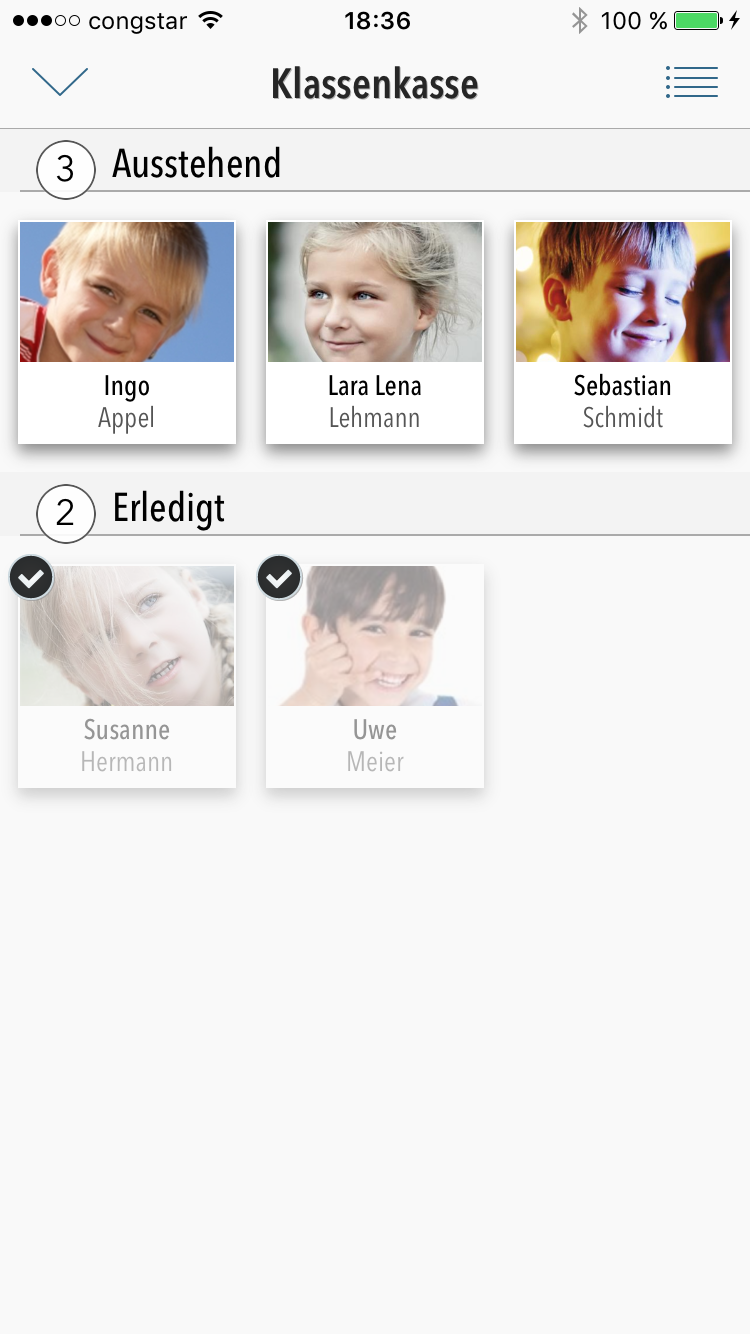The image size is (750, 1334).
Task: Select Ingo Appel's card
Action: click(x=127, y=332)
